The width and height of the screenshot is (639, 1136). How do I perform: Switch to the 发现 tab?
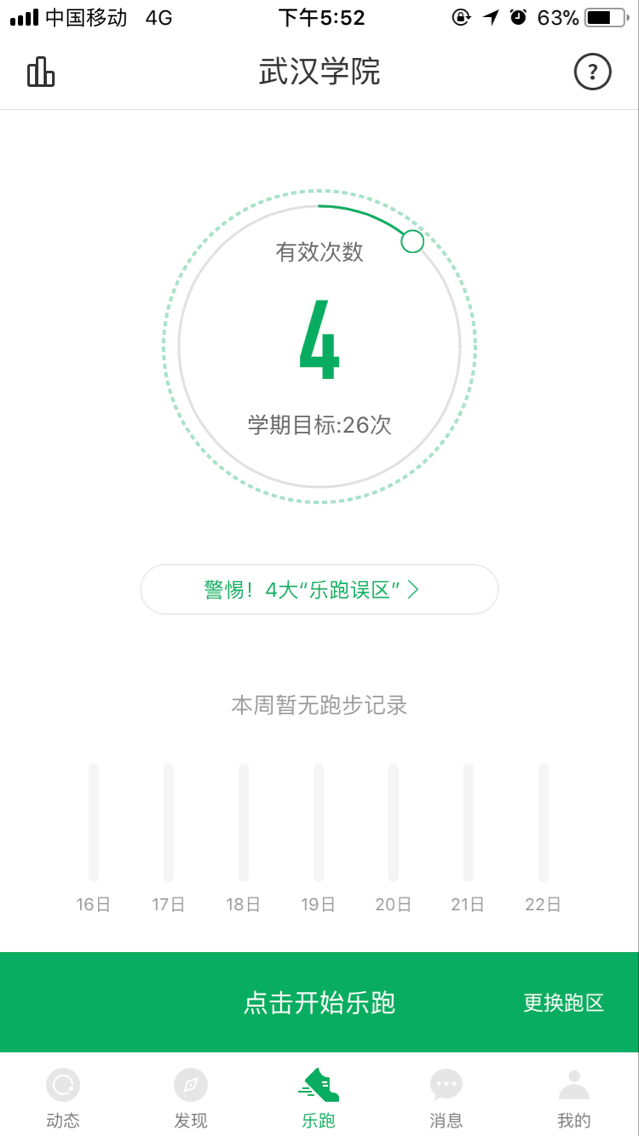(191, 1096)
